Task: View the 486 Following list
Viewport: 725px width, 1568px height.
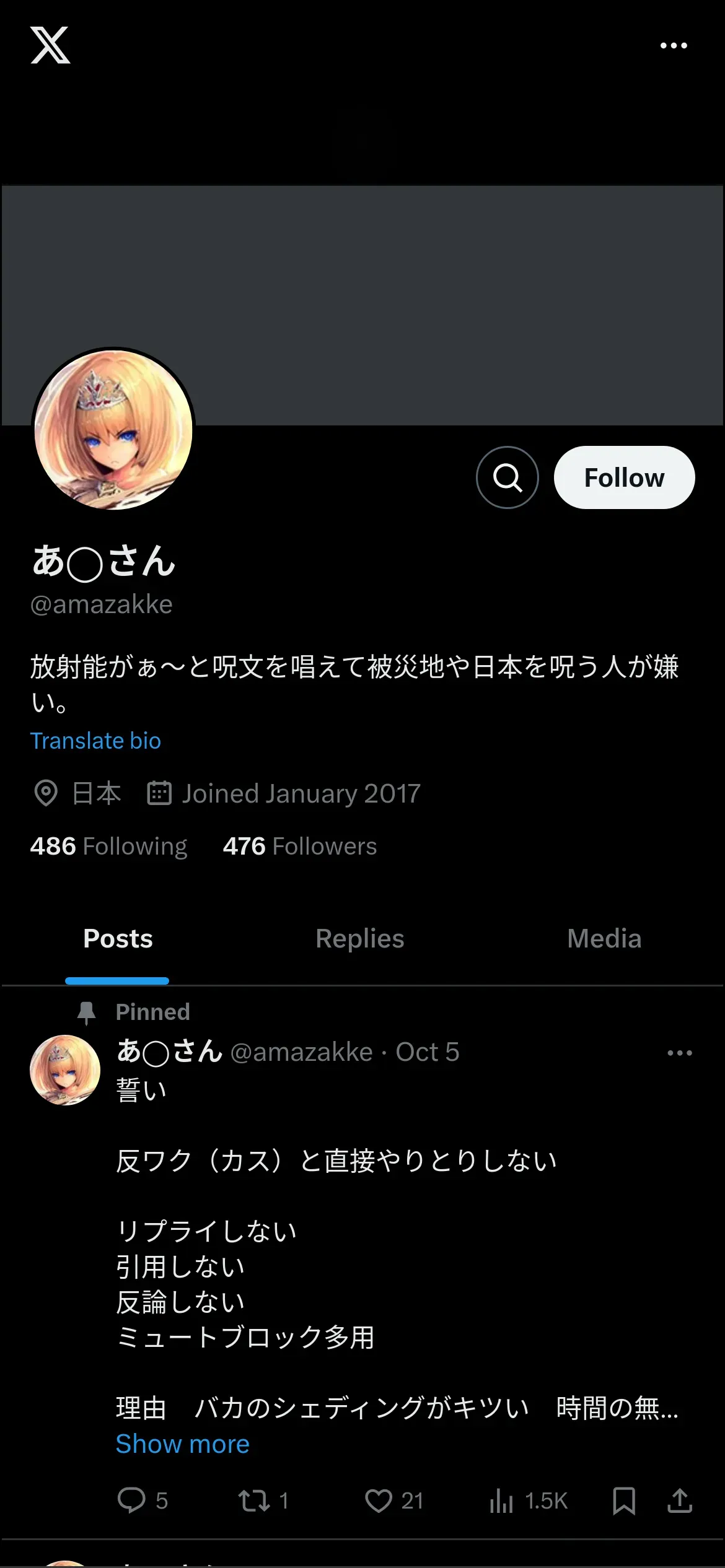Action: 108,846
